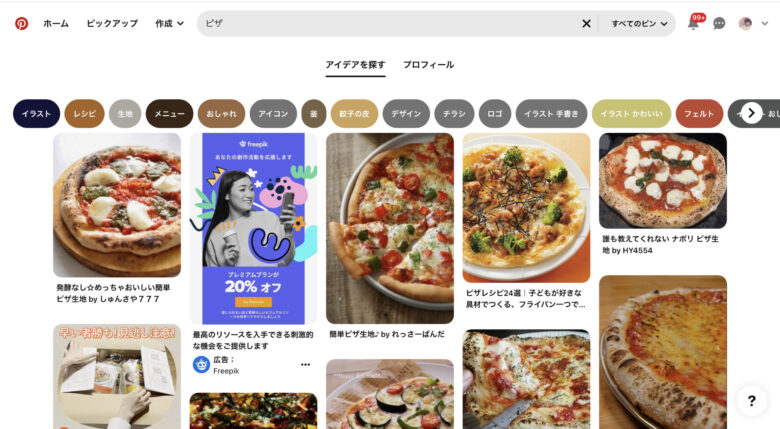Select the イラスト chip

36,114
